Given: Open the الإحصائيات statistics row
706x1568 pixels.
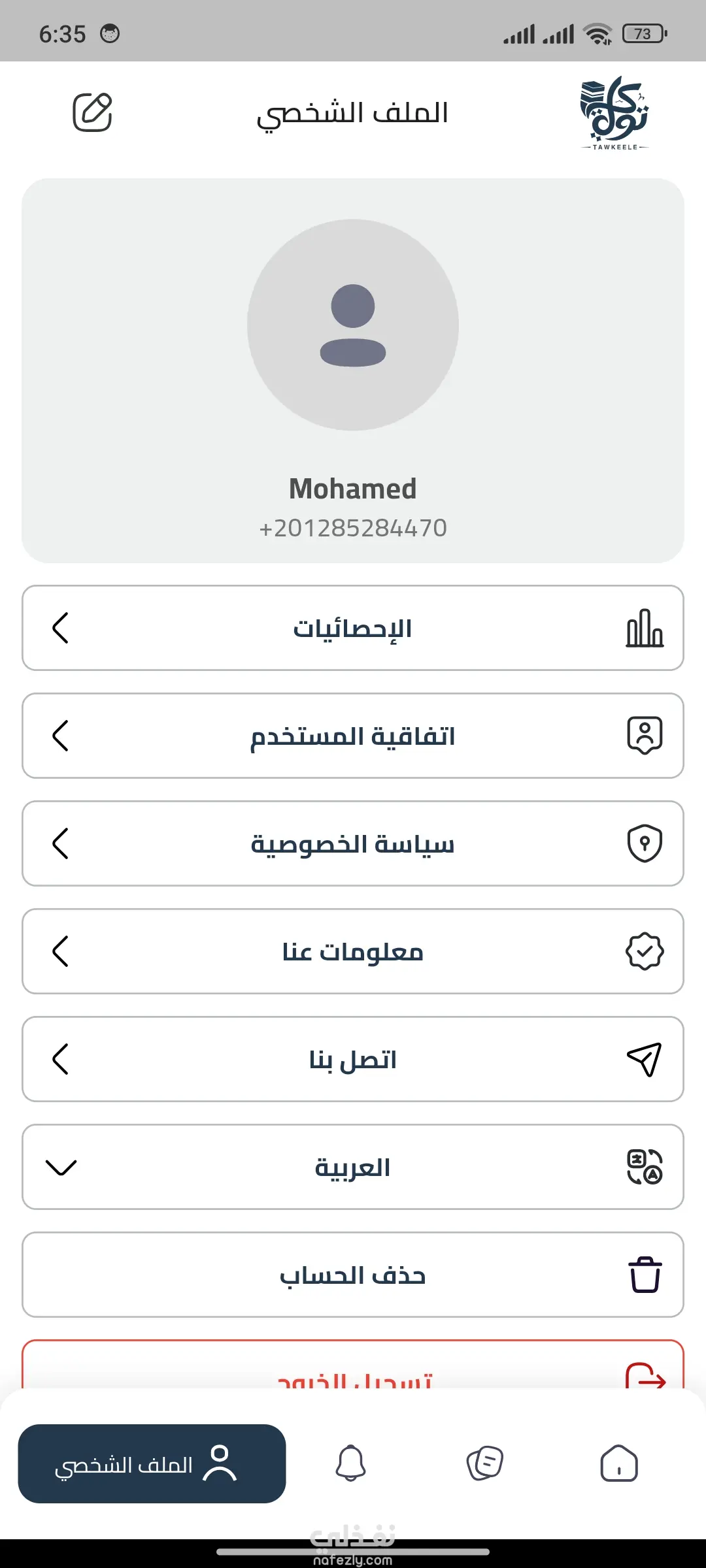Looking at the screenshot, I should click(353, 628).
